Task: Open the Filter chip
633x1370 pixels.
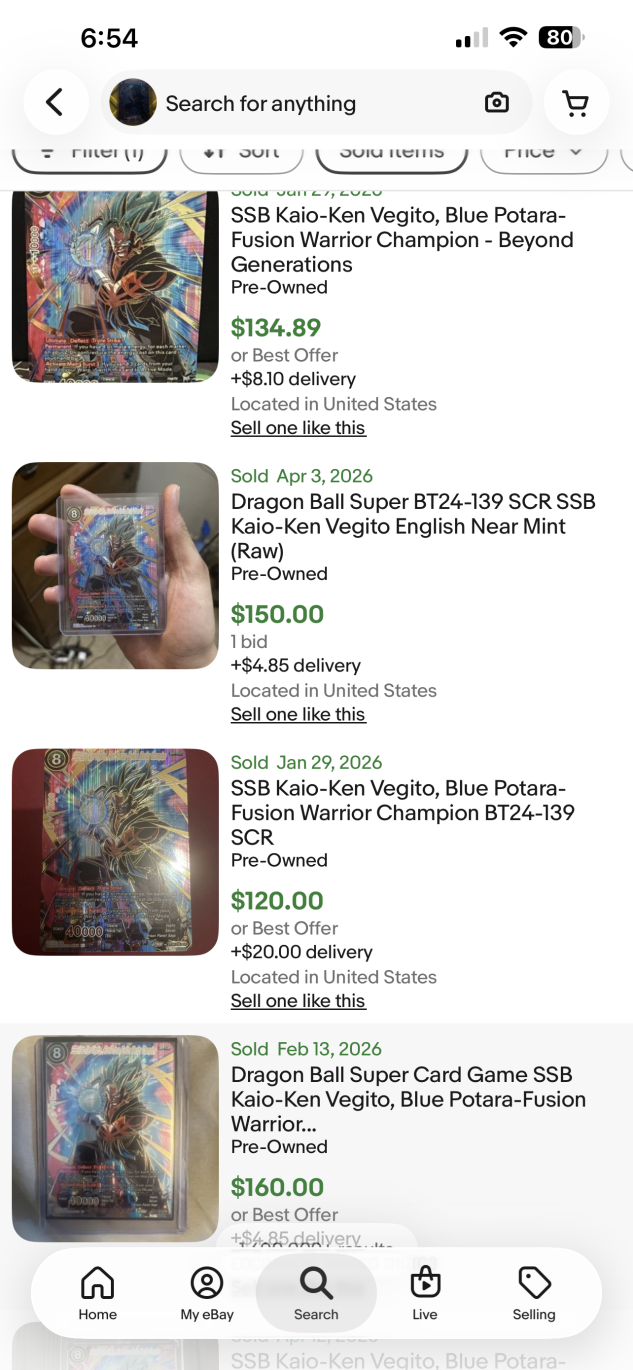Action: click(x=90, y=154)
